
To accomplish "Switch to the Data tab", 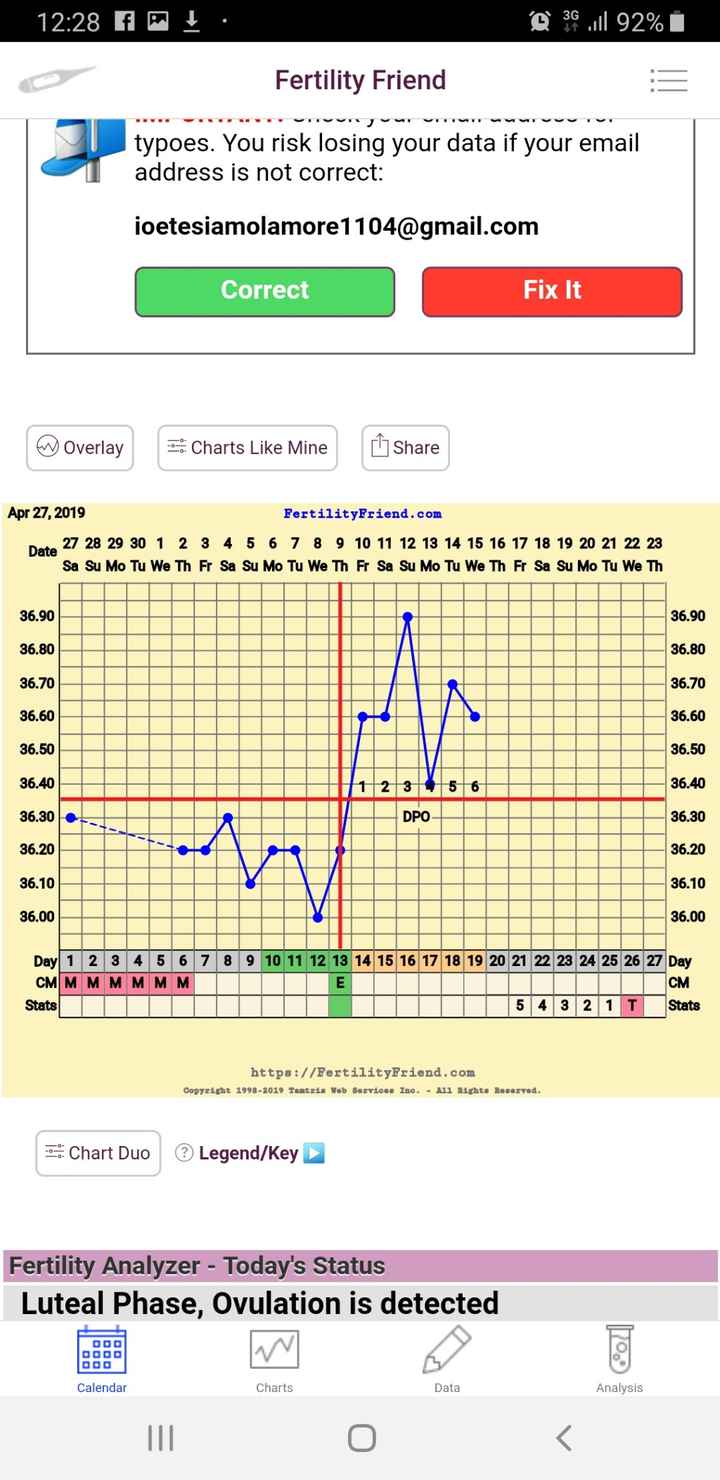I will tap(447, 1360).
